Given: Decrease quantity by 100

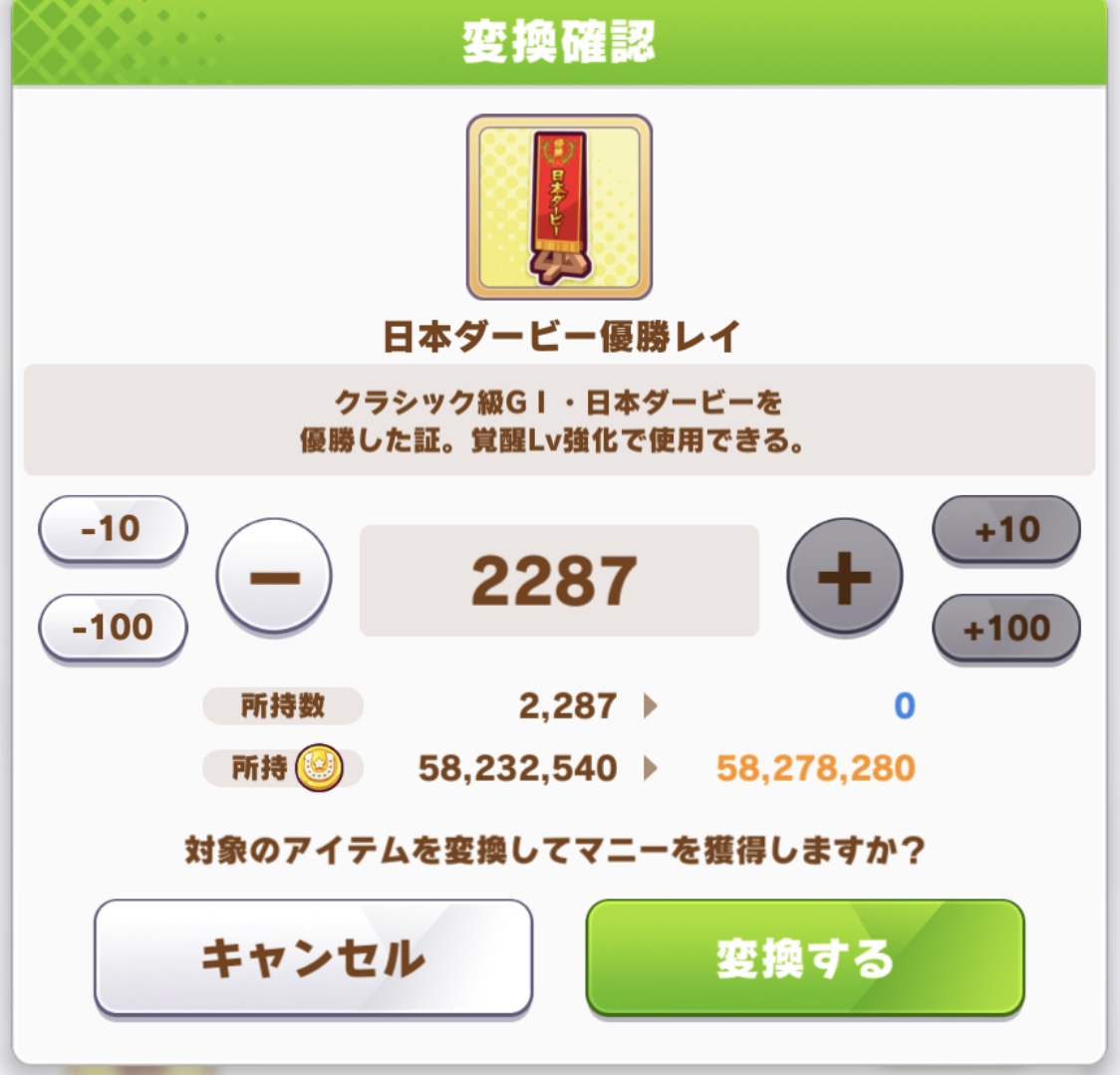Looking at the screenshot, I should click(x=113, y=628).
